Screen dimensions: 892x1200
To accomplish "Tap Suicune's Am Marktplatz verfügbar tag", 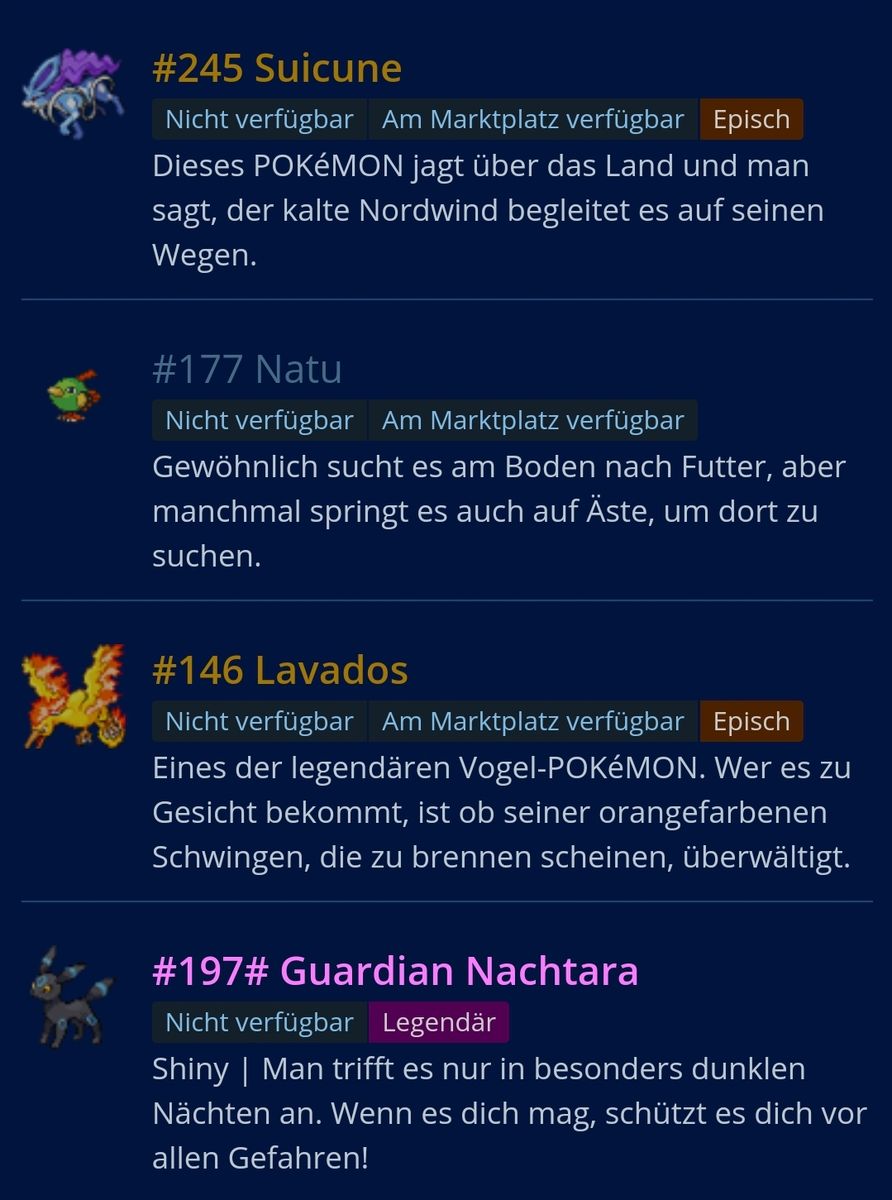I will [x=532, y=120].
